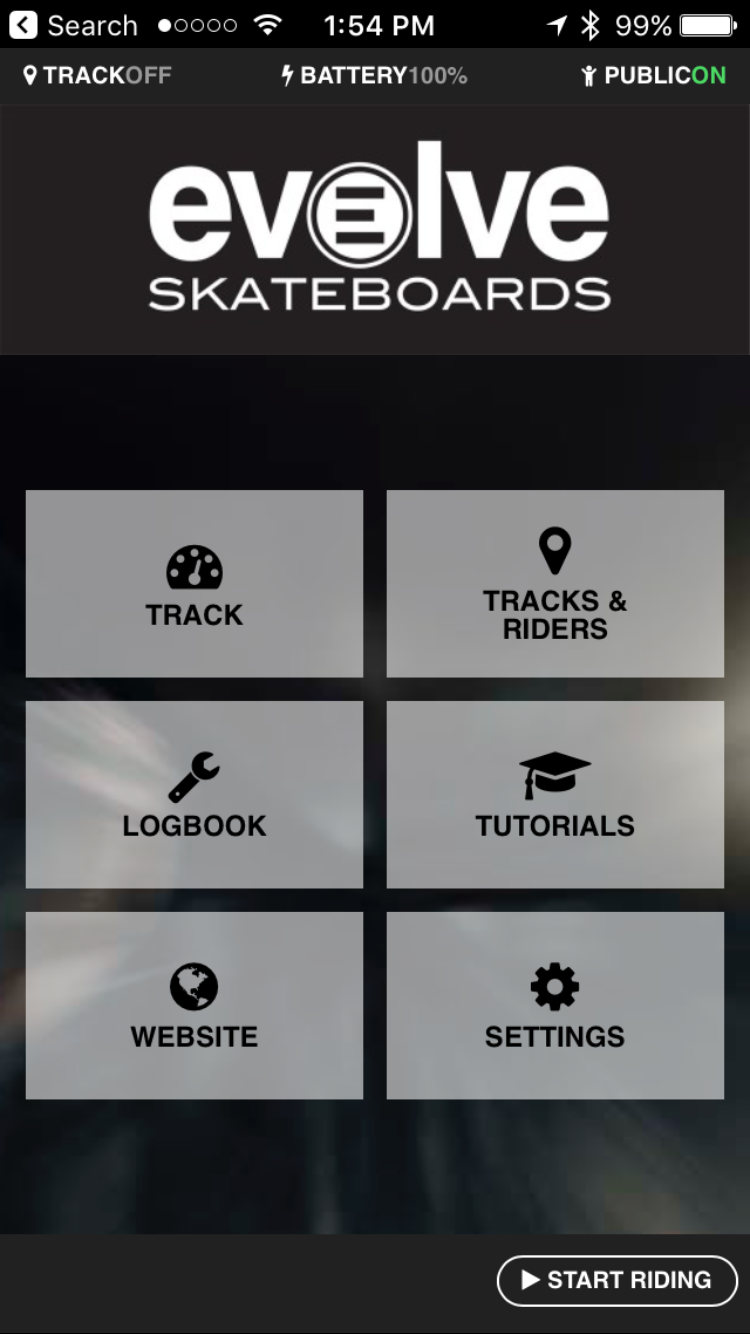750x1334 pixels.
Task: Toggle the Public On status
Action: coord(653,75)
